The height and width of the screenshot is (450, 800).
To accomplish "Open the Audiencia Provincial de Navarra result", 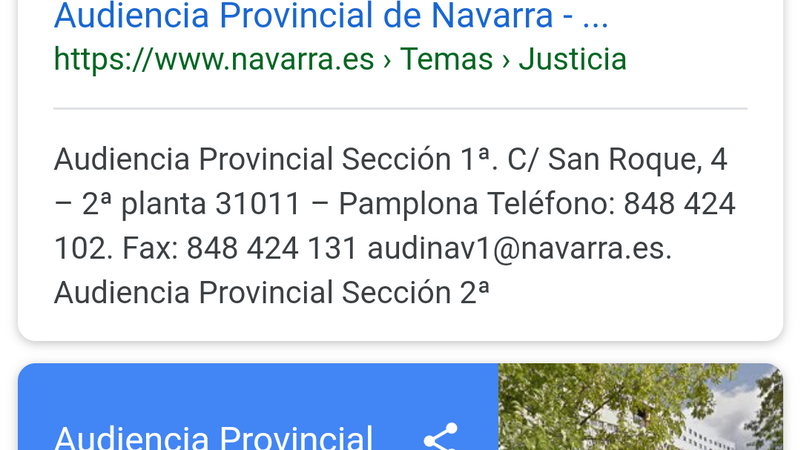I will (330, 15).
